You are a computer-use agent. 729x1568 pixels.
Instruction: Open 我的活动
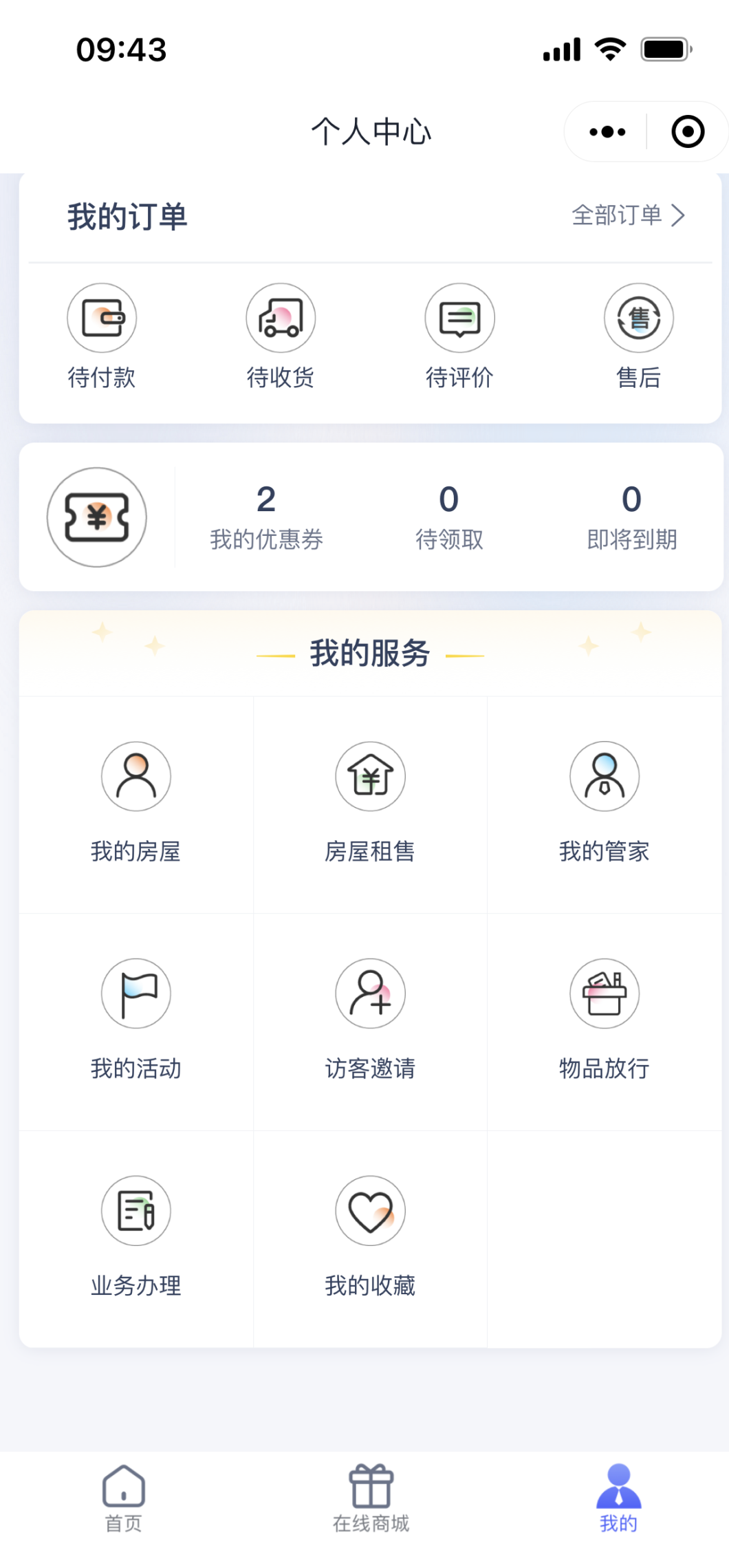point(136,1021)
